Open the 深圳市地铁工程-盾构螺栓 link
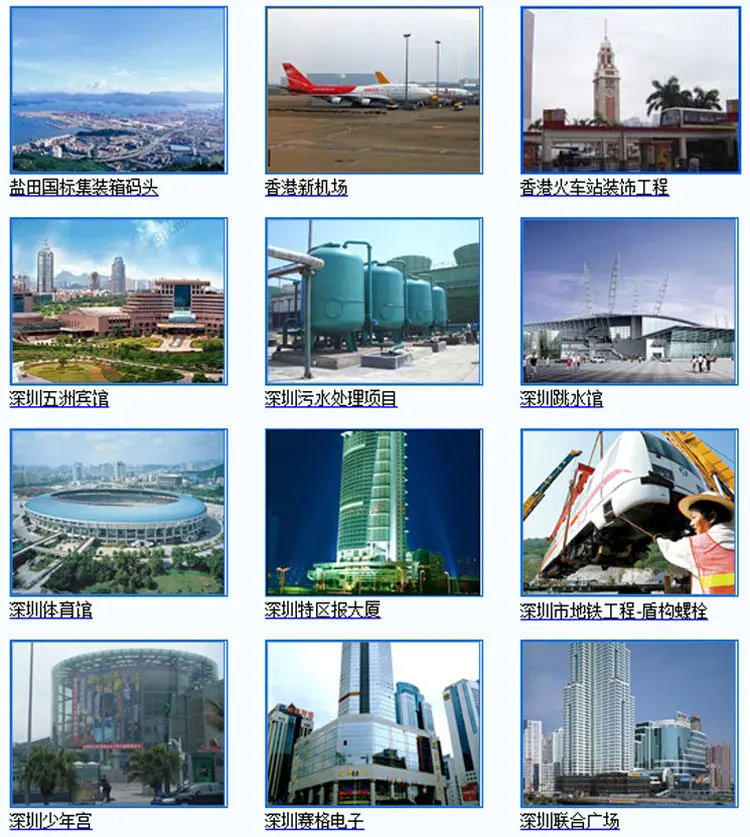Screen dimensions: 750x837 pos(614,610)
